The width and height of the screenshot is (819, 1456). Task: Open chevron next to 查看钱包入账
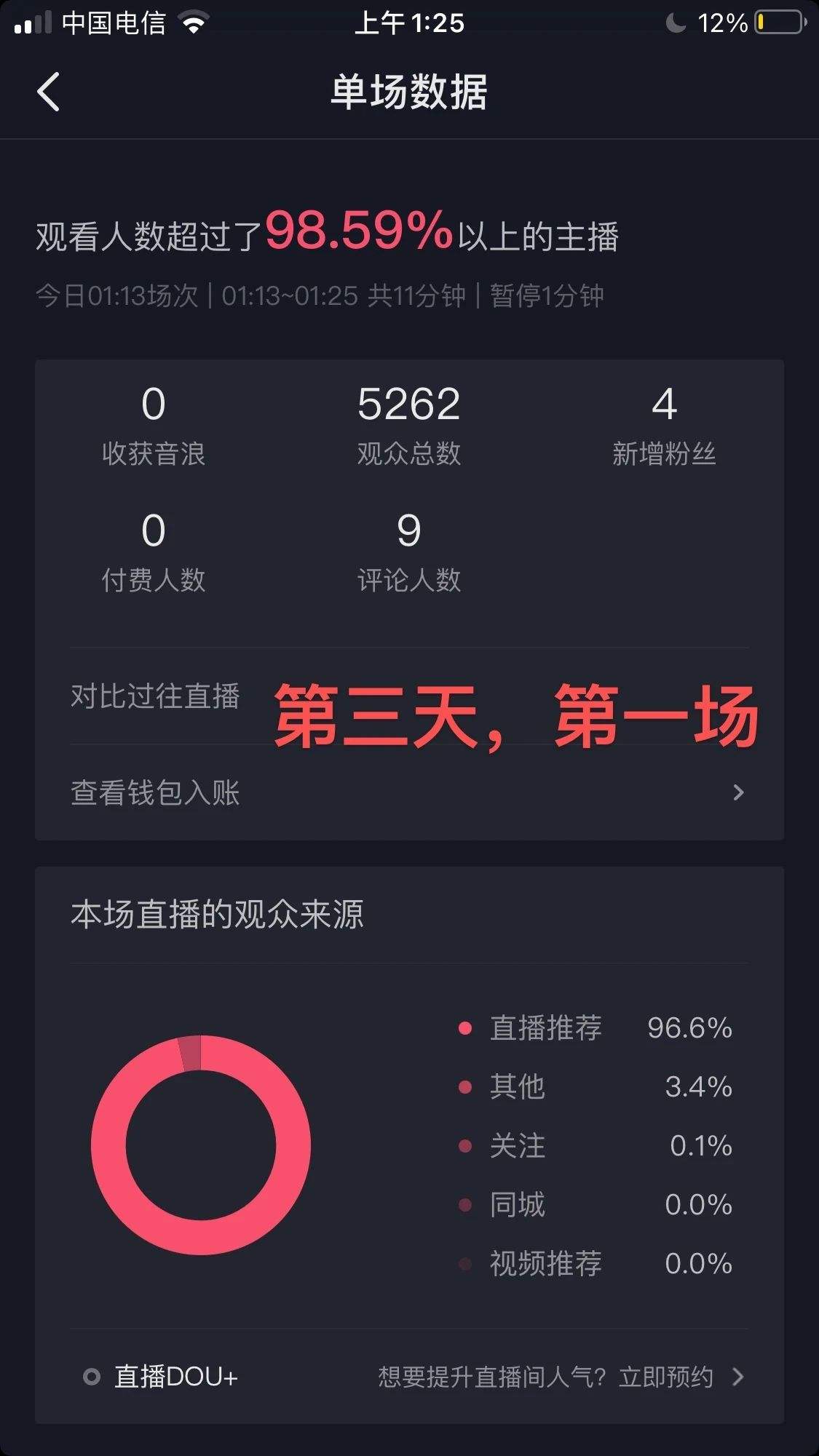point(737,792)
